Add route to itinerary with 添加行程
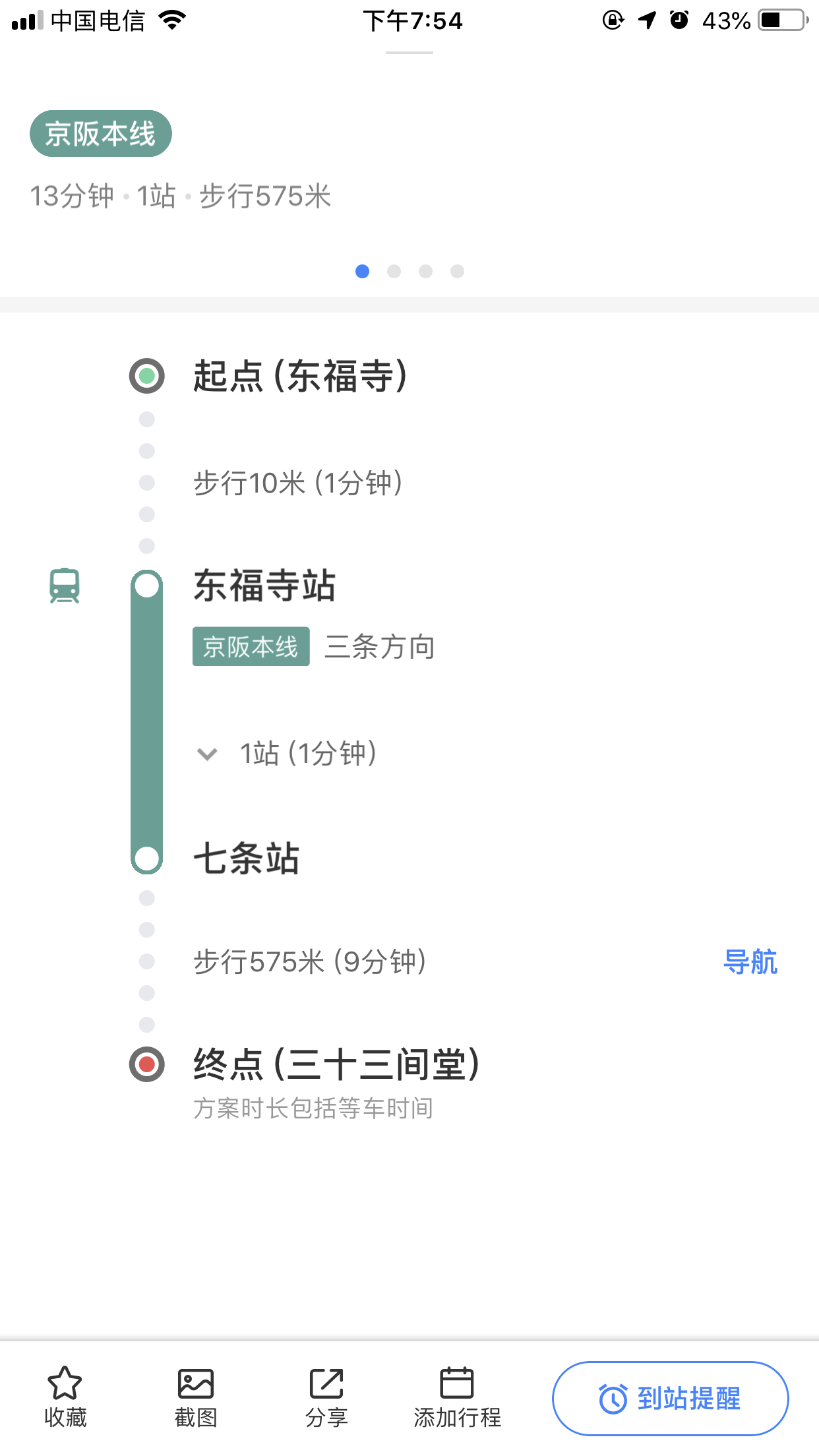The height and width of the screenshot is (1456, 819). (x=457, y=1397)
